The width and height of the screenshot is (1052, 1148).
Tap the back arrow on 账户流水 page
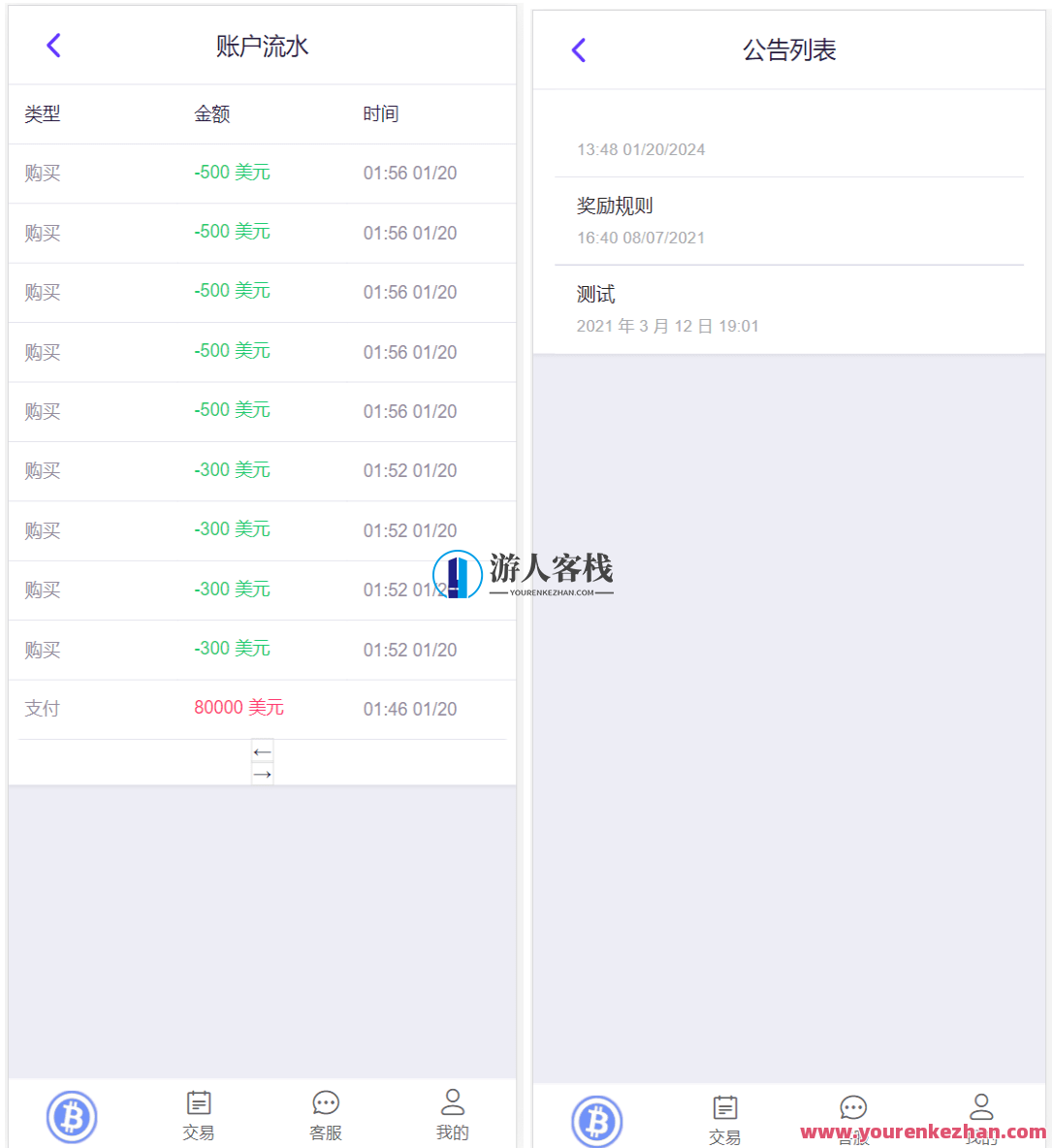(x=53, y=45)
